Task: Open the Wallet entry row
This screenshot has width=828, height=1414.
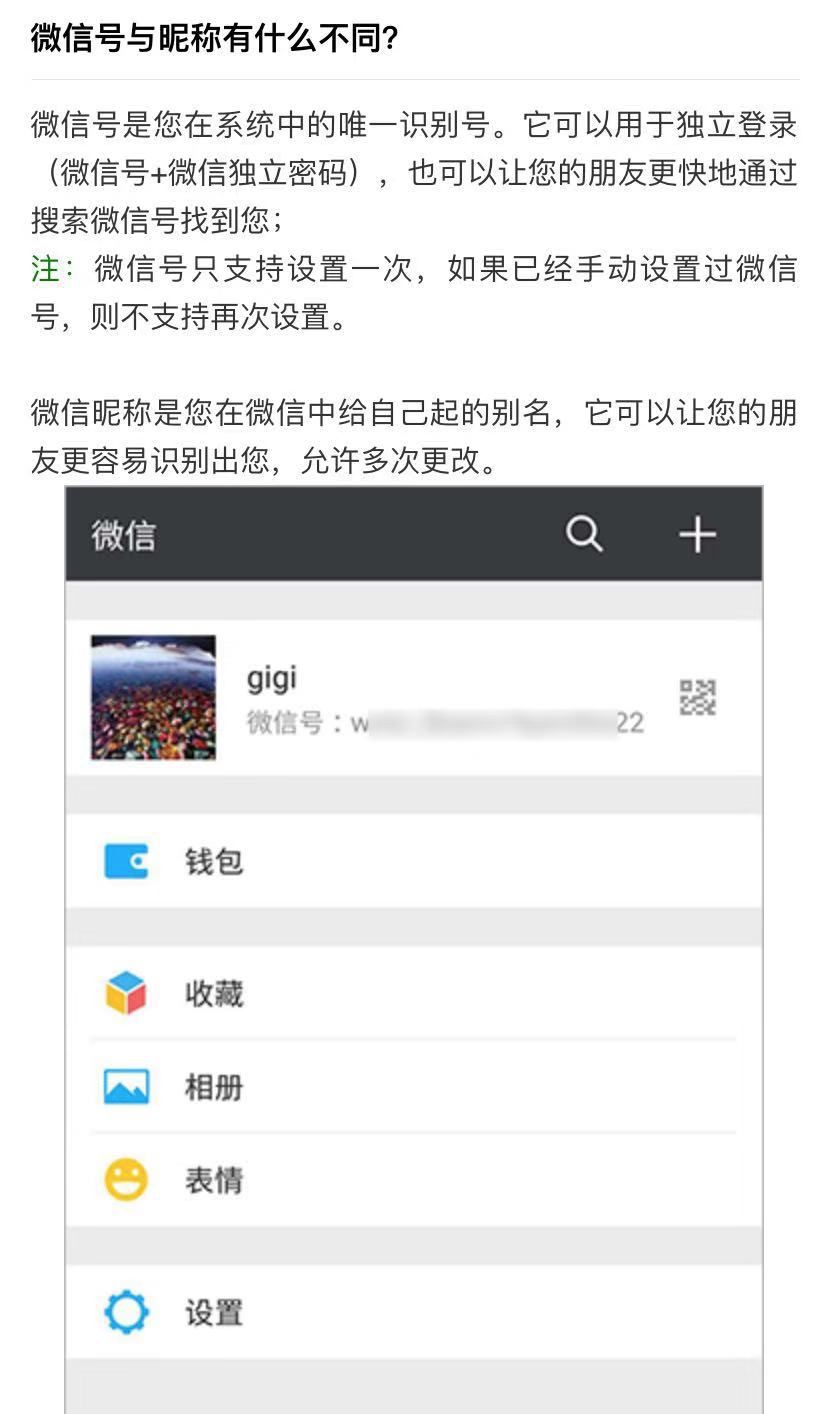Action: pyautogui.click(x=400, y=859)
